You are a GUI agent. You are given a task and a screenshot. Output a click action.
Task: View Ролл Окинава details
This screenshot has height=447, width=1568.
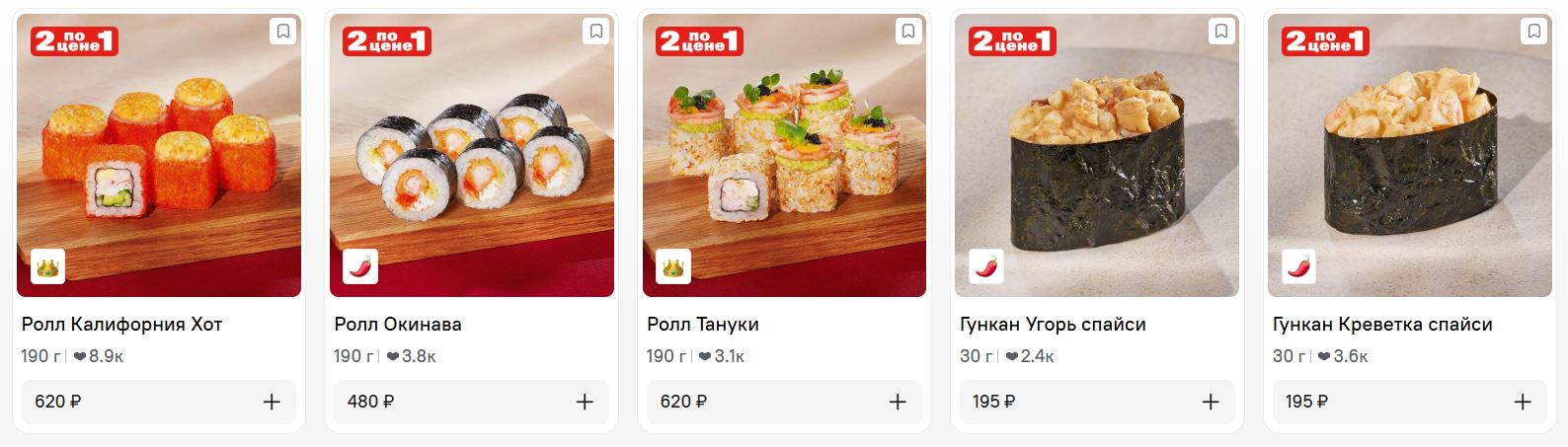[x=471, y=168]
